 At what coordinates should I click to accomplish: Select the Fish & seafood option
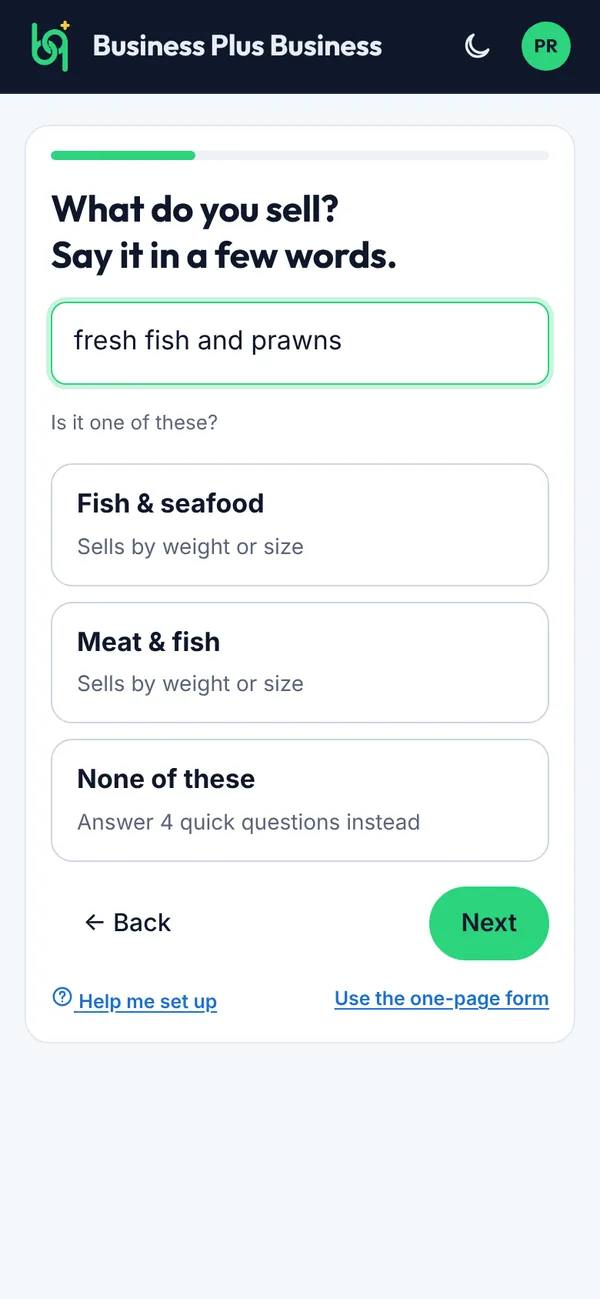click(x=300, y=524)
